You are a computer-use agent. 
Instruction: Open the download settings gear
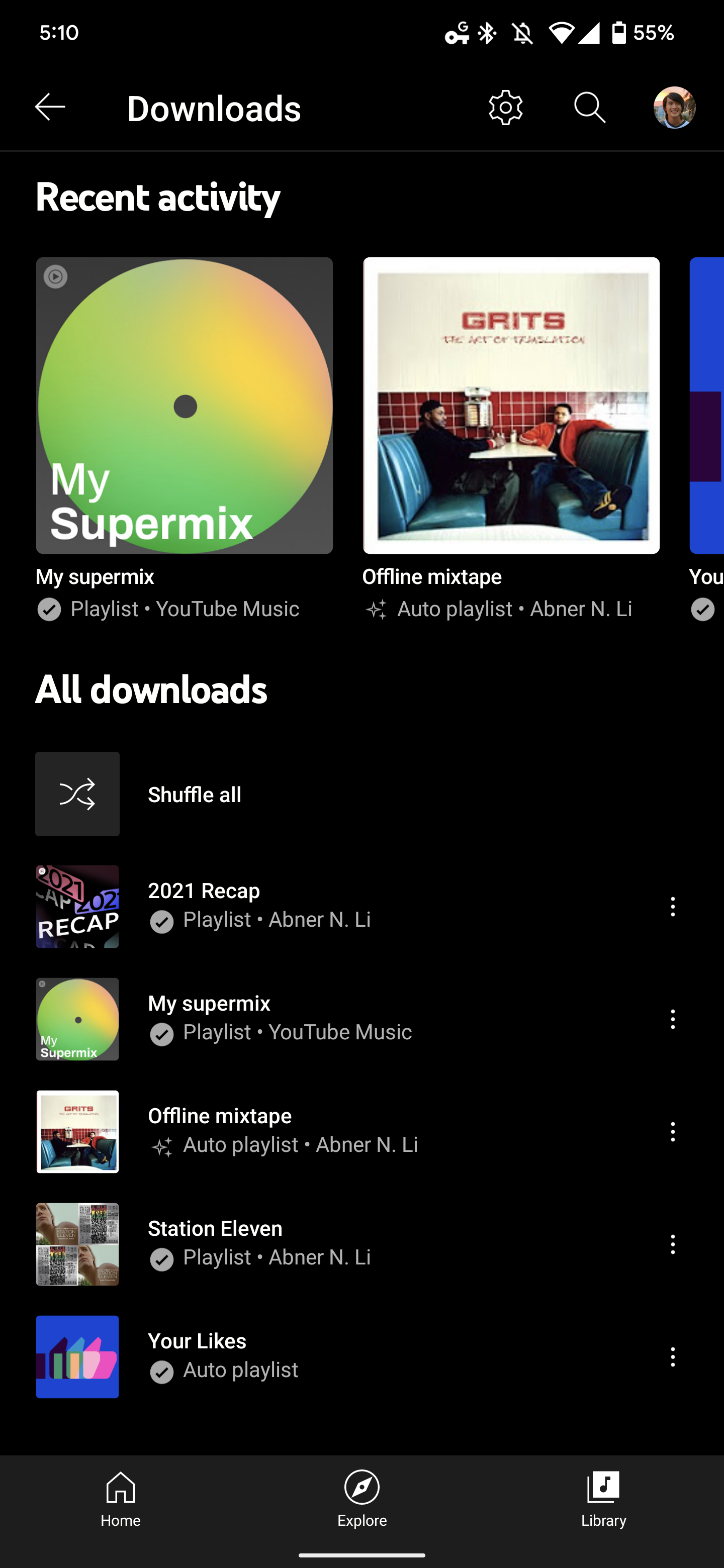505,108
